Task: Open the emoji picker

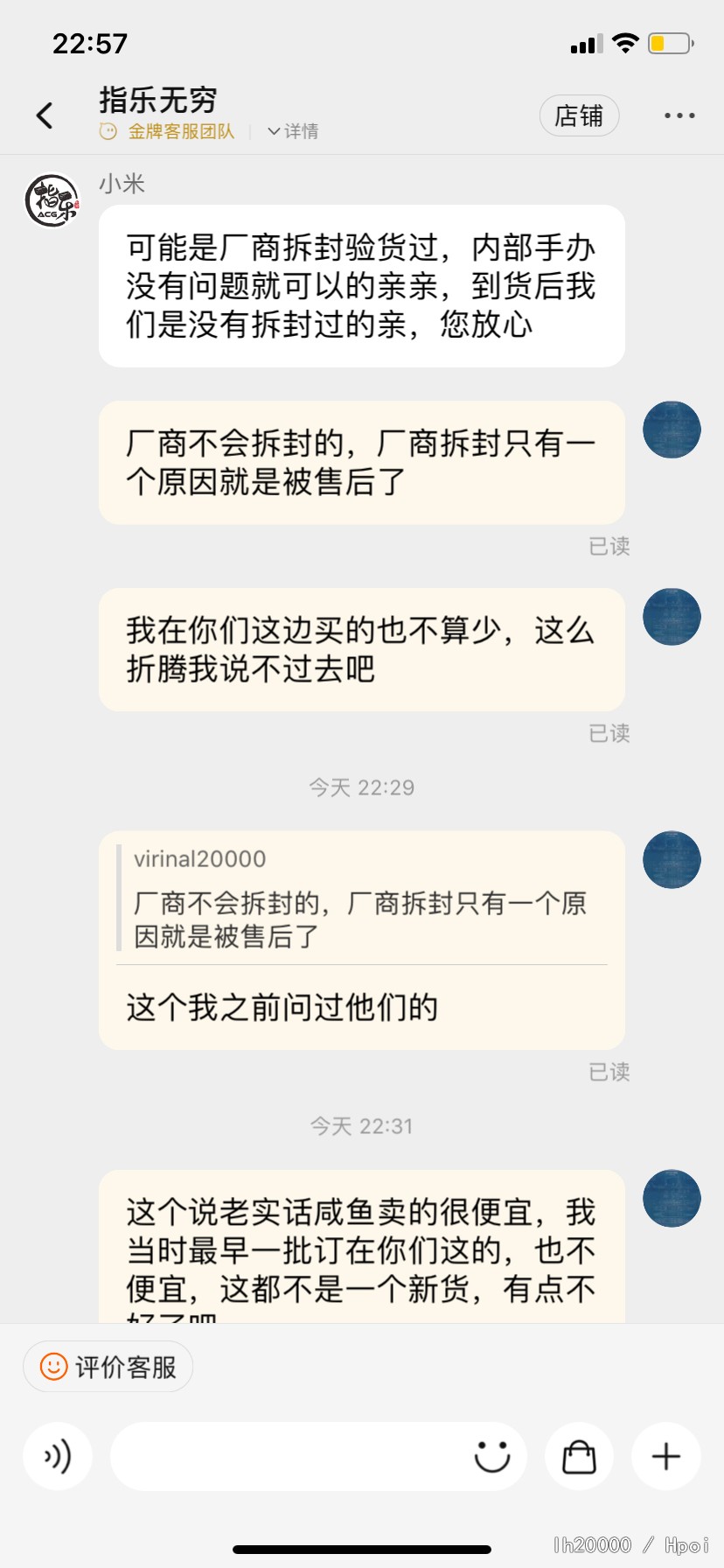Action: [x=491, y=1457]
